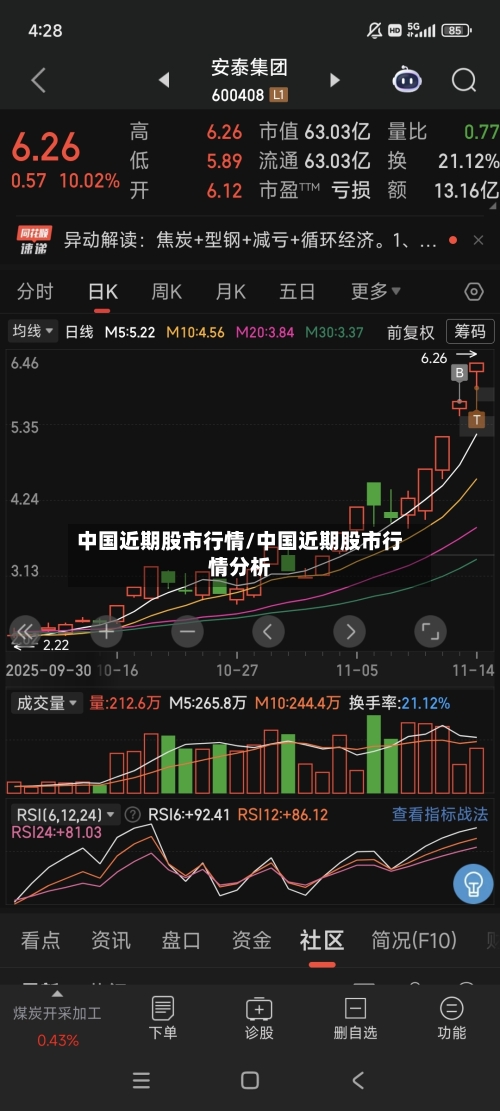Screen dimensions: 500x1111
Task: Tap the fullscreen chart icon
Action: coord(430,631)
